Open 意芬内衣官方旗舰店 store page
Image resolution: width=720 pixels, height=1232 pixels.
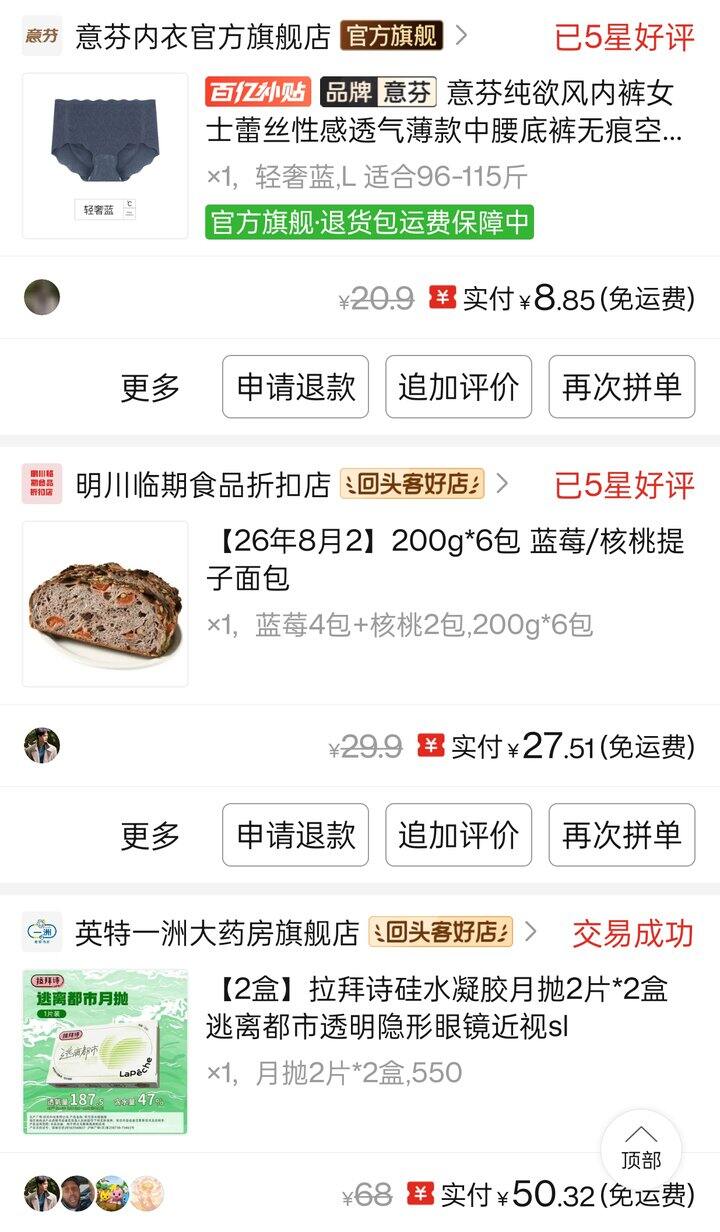pos(203,37)
